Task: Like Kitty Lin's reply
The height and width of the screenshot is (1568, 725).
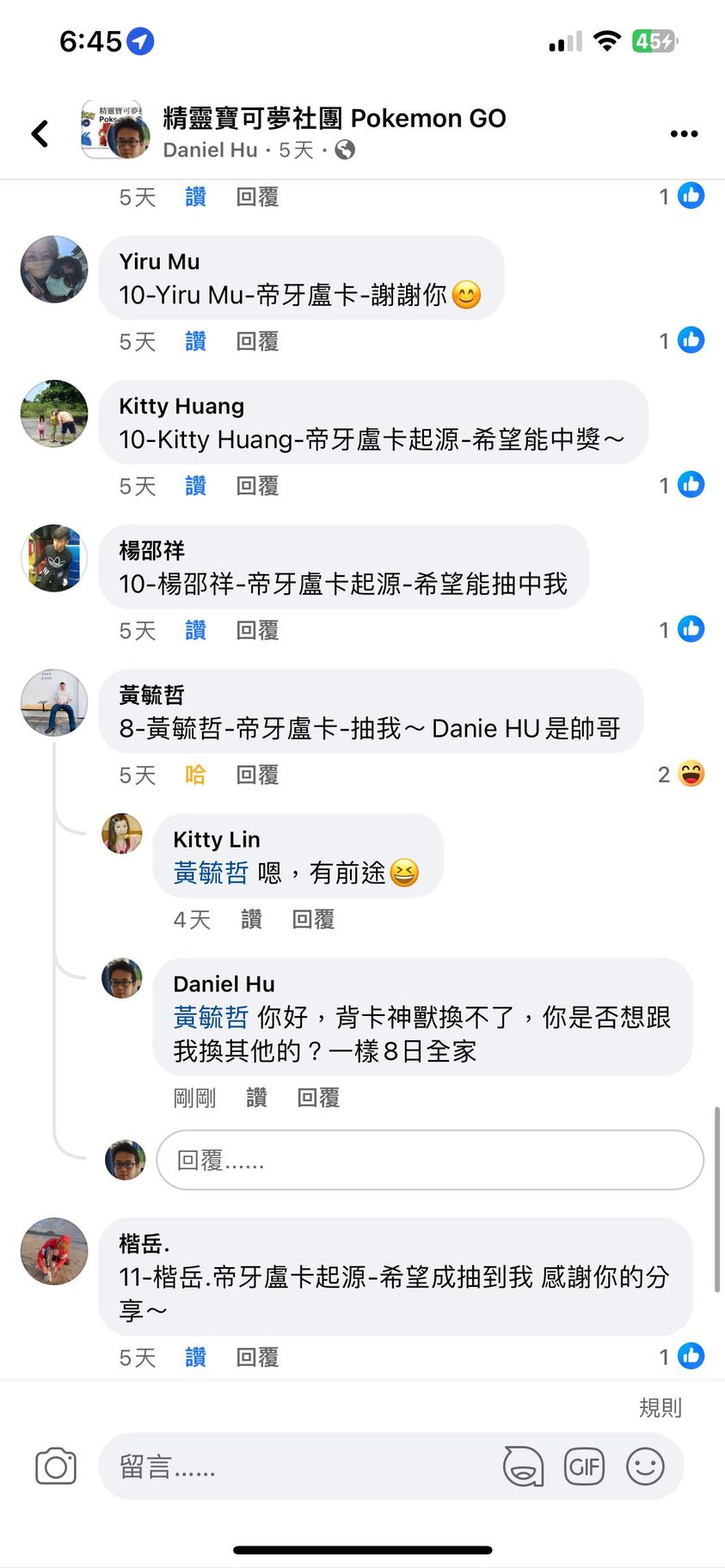Action: [251, 919]
